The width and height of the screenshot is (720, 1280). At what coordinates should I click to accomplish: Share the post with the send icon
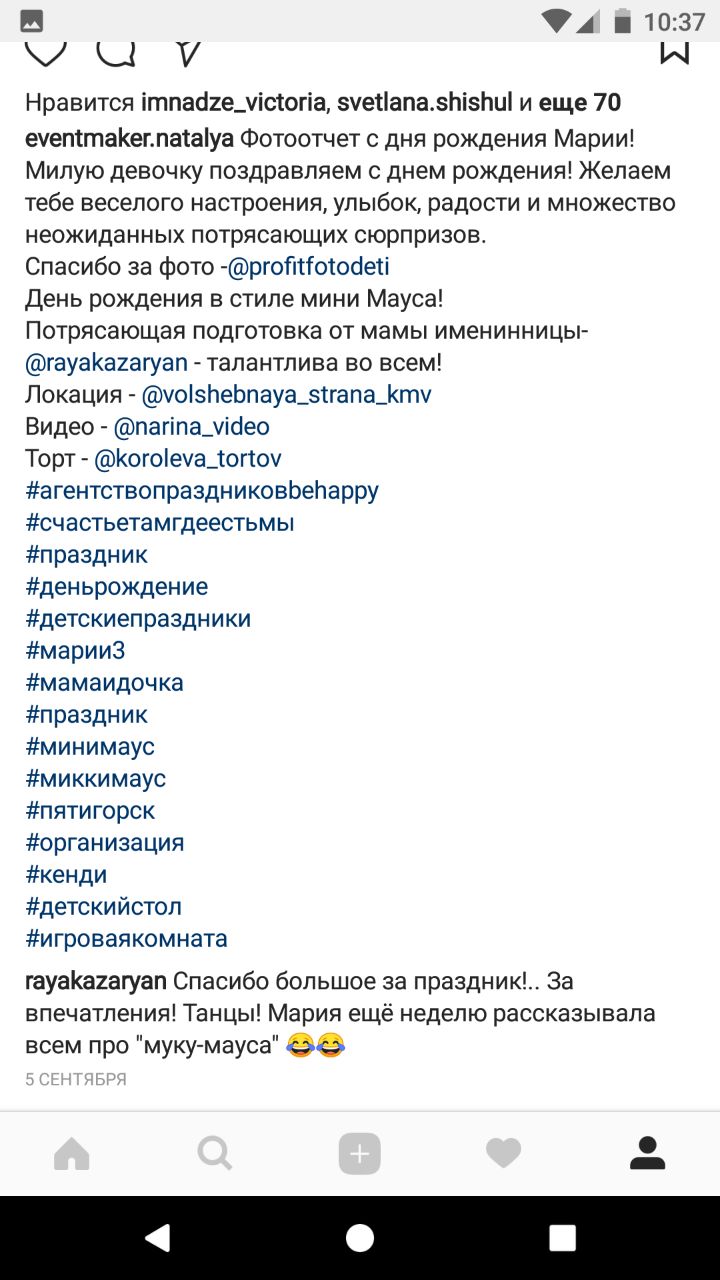pos(188,52)
